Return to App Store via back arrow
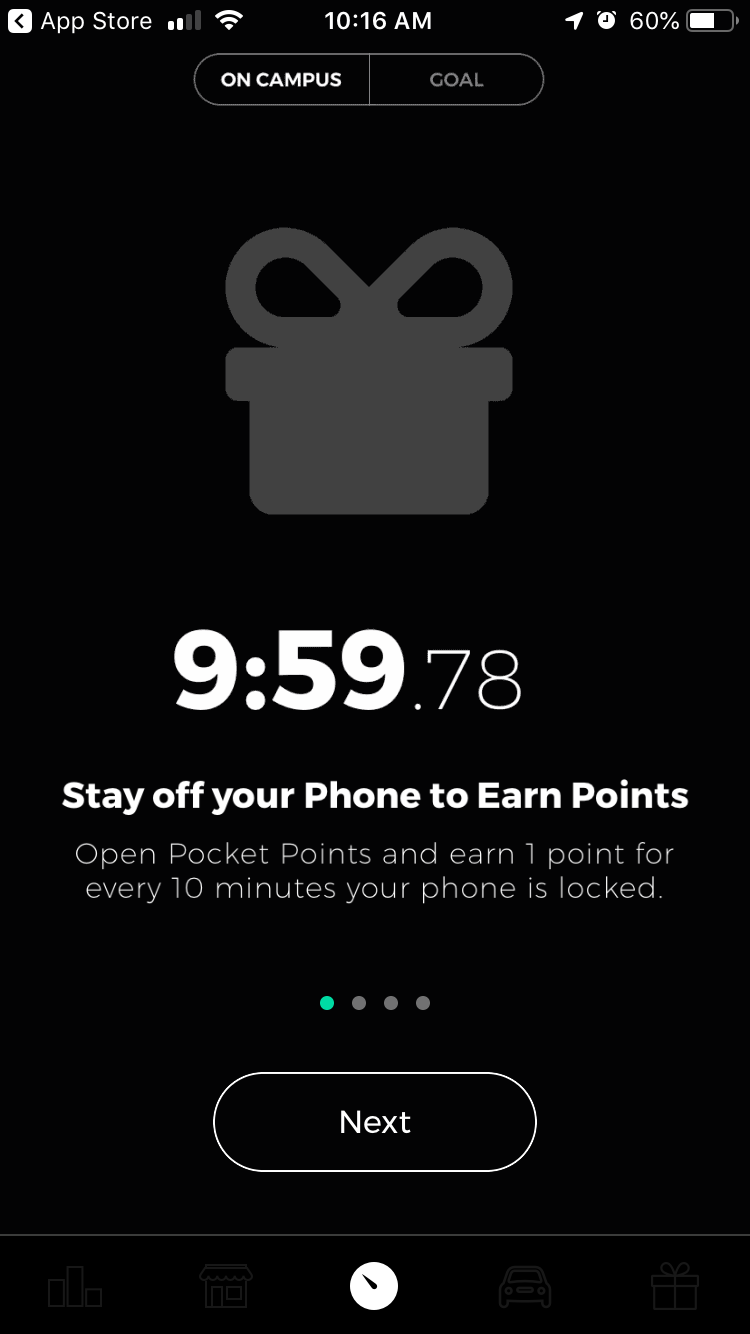The width and height of the screenshot is (750, 1334). 20,21
